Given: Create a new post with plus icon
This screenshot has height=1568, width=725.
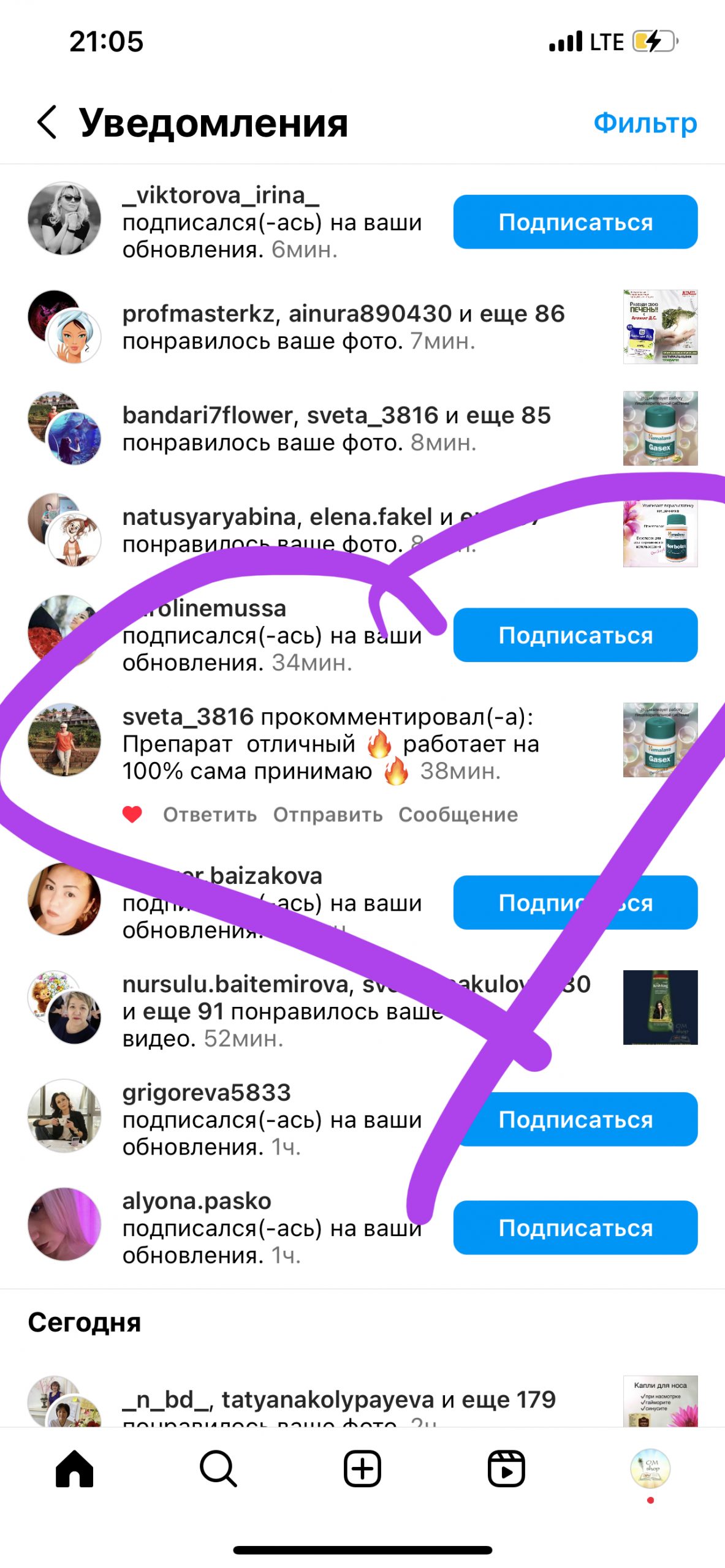Looking at the screenshot, I should (362, 1468).
